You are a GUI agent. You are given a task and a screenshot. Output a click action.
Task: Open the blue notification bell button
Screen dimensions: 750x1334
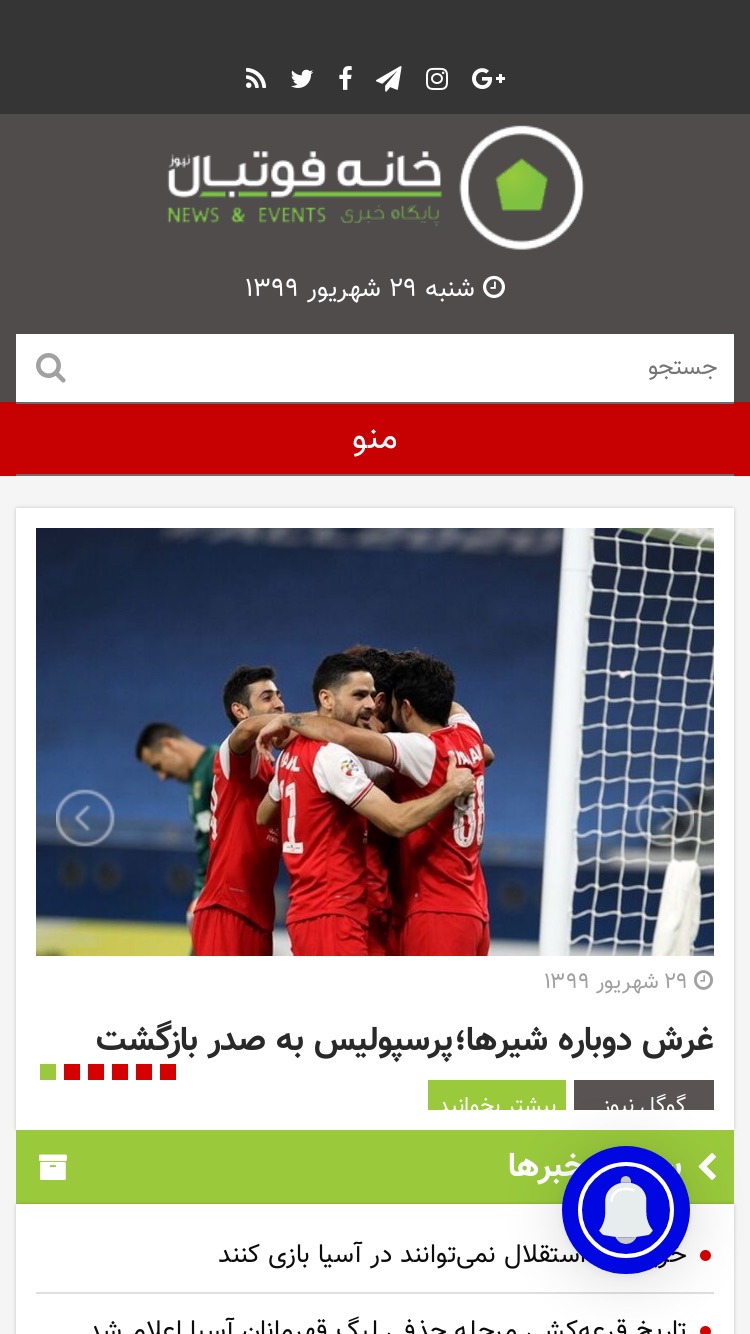click(x=626, y=1210)
